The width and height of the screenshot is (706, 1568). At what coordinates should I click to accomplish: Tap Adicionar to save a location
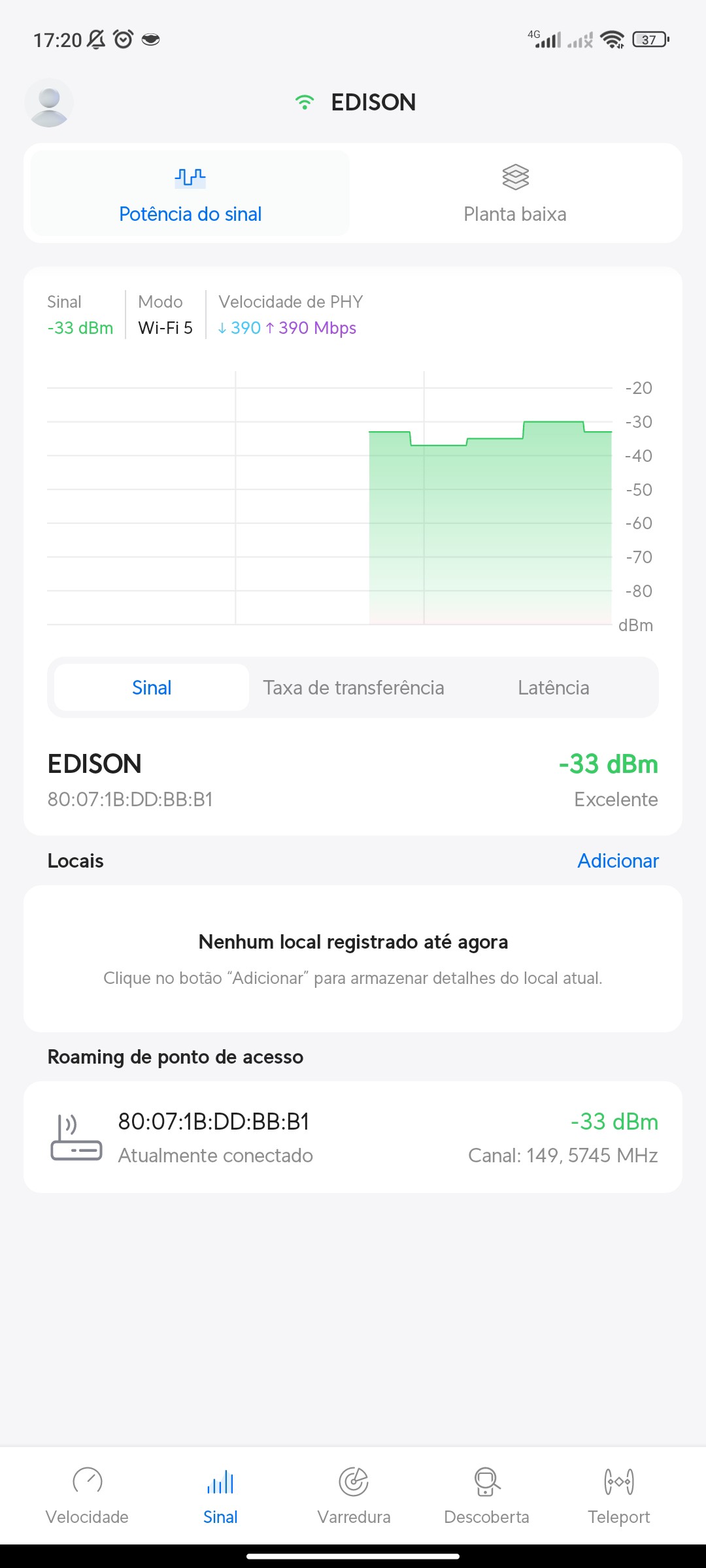[x=618, y=860]
